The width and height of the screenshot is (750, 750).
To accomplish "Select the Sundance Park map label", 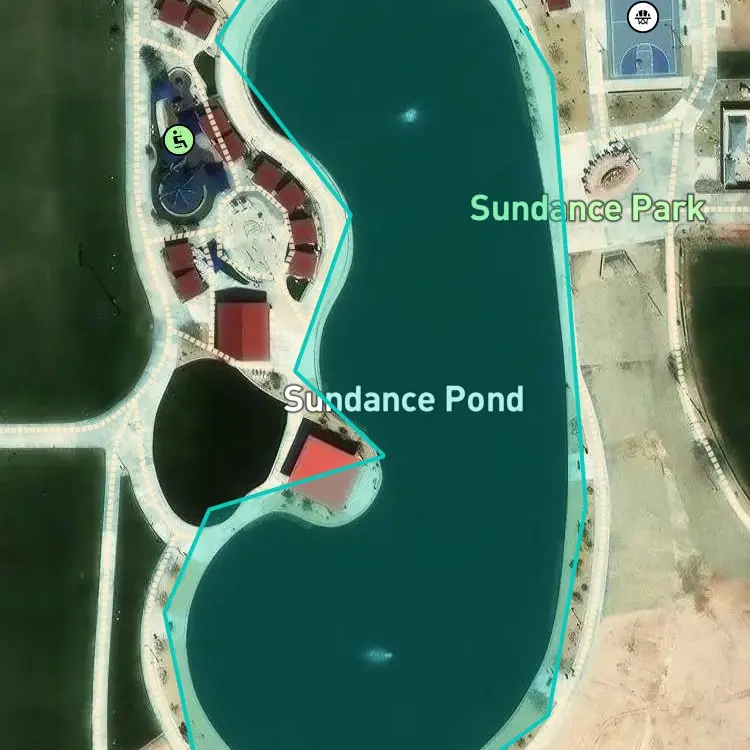I will click(x=588, y=209).
